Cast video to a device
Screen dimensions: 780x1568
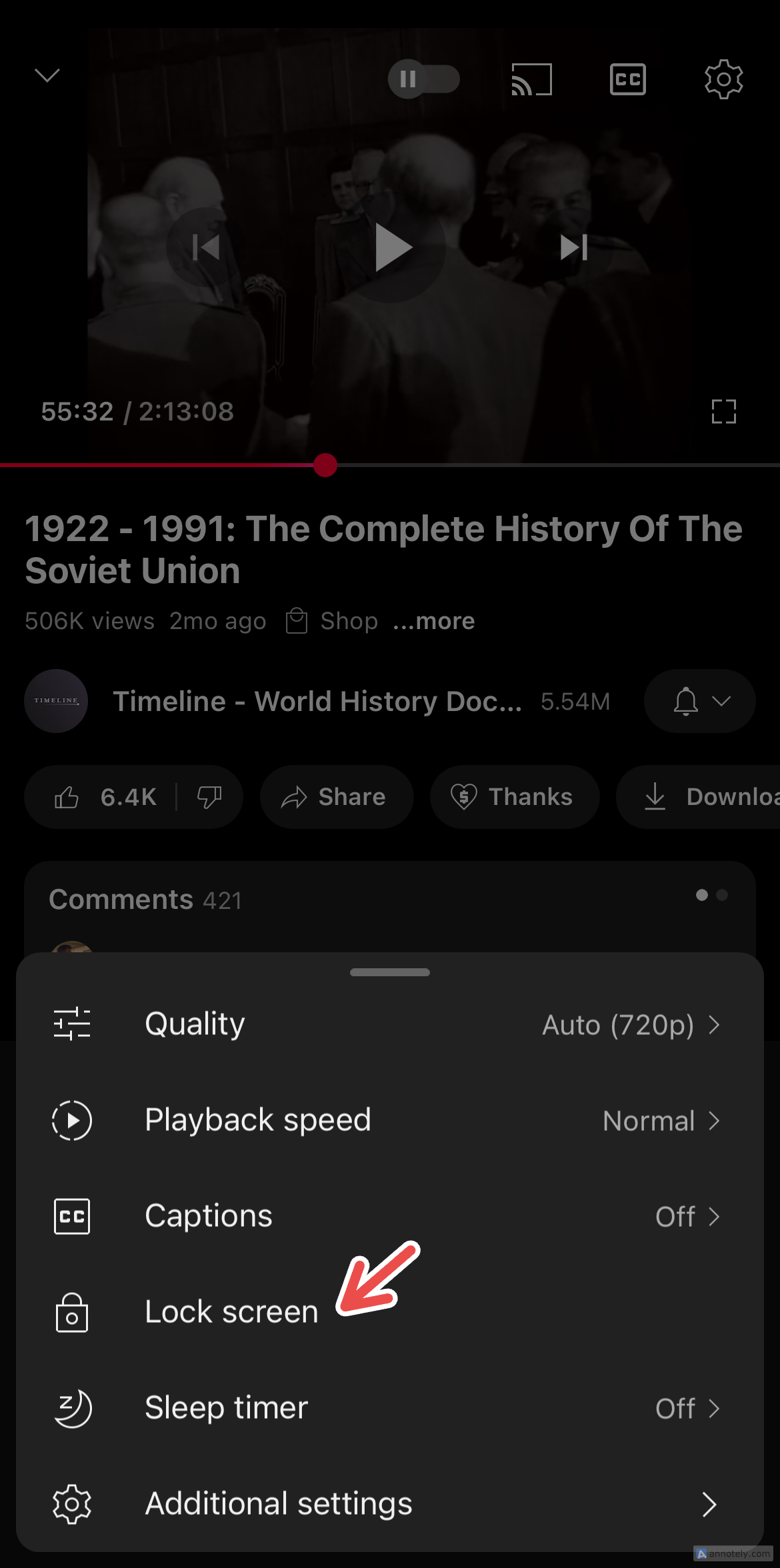[x=531, y=79]
